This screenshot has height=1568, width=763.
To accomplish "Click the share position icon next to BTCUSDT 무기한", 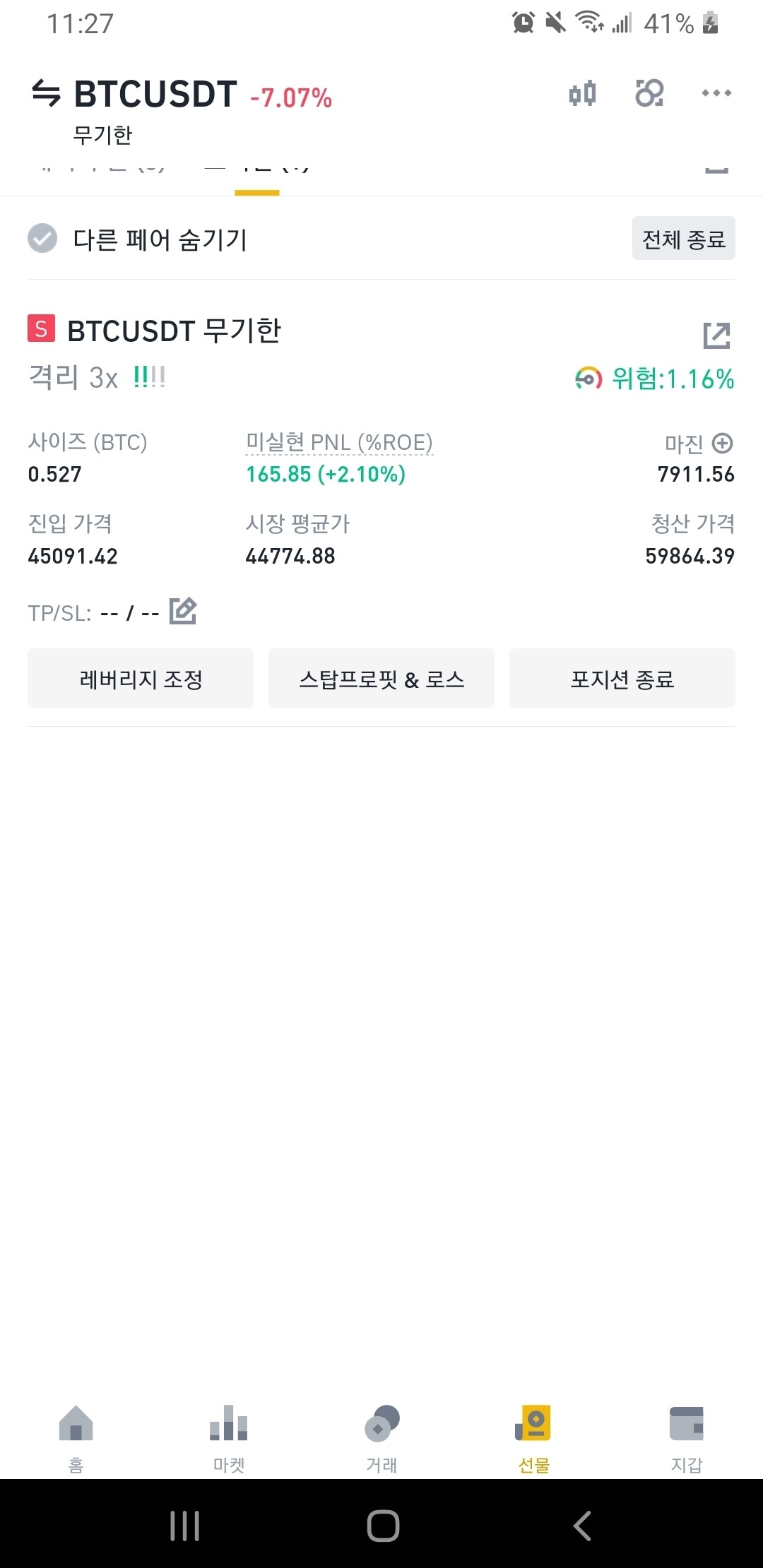I will click(716, 337).
